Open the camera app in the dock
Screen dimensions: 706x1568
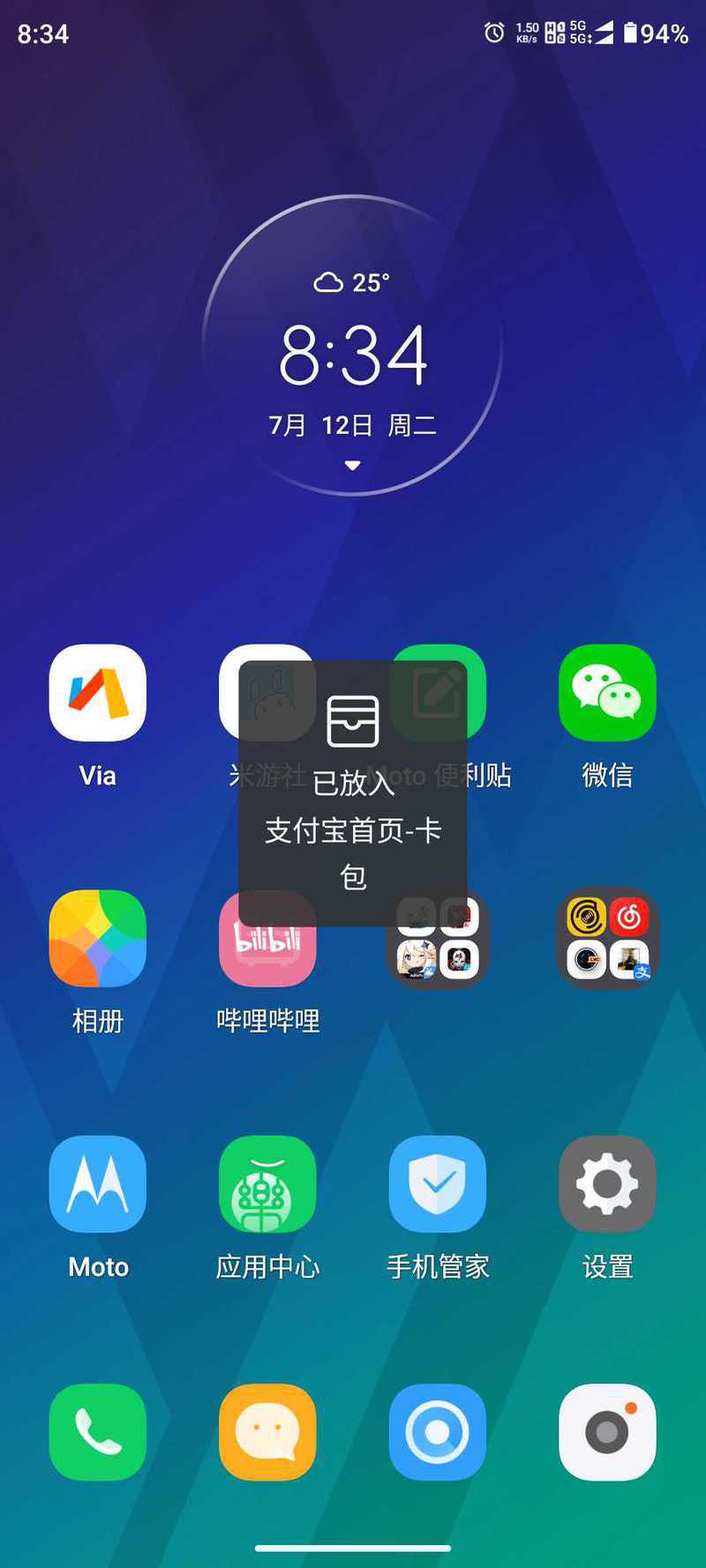(x=607, y=1432)
